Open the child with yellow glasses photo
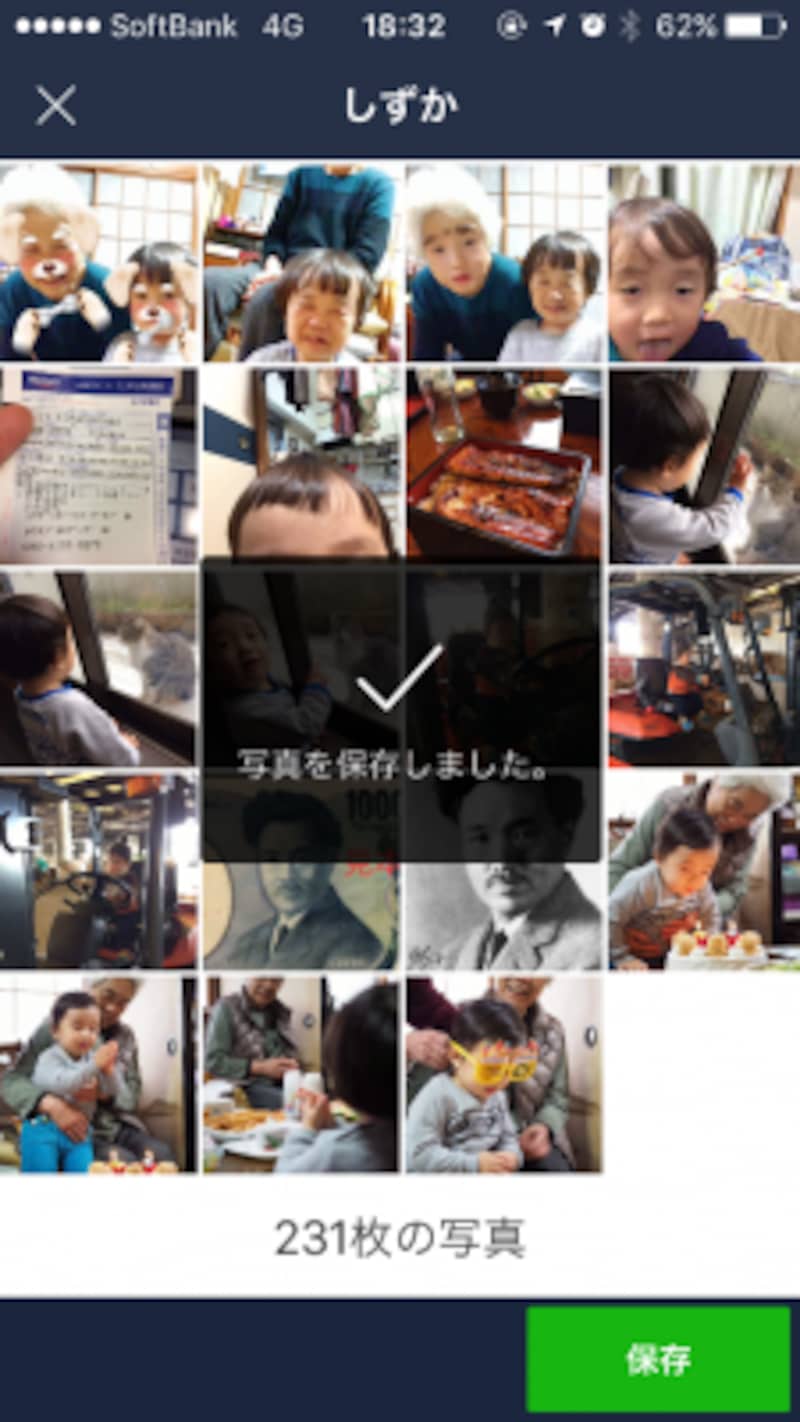This screenshot has width=800, height=1422. click(x=503, y=1072)
